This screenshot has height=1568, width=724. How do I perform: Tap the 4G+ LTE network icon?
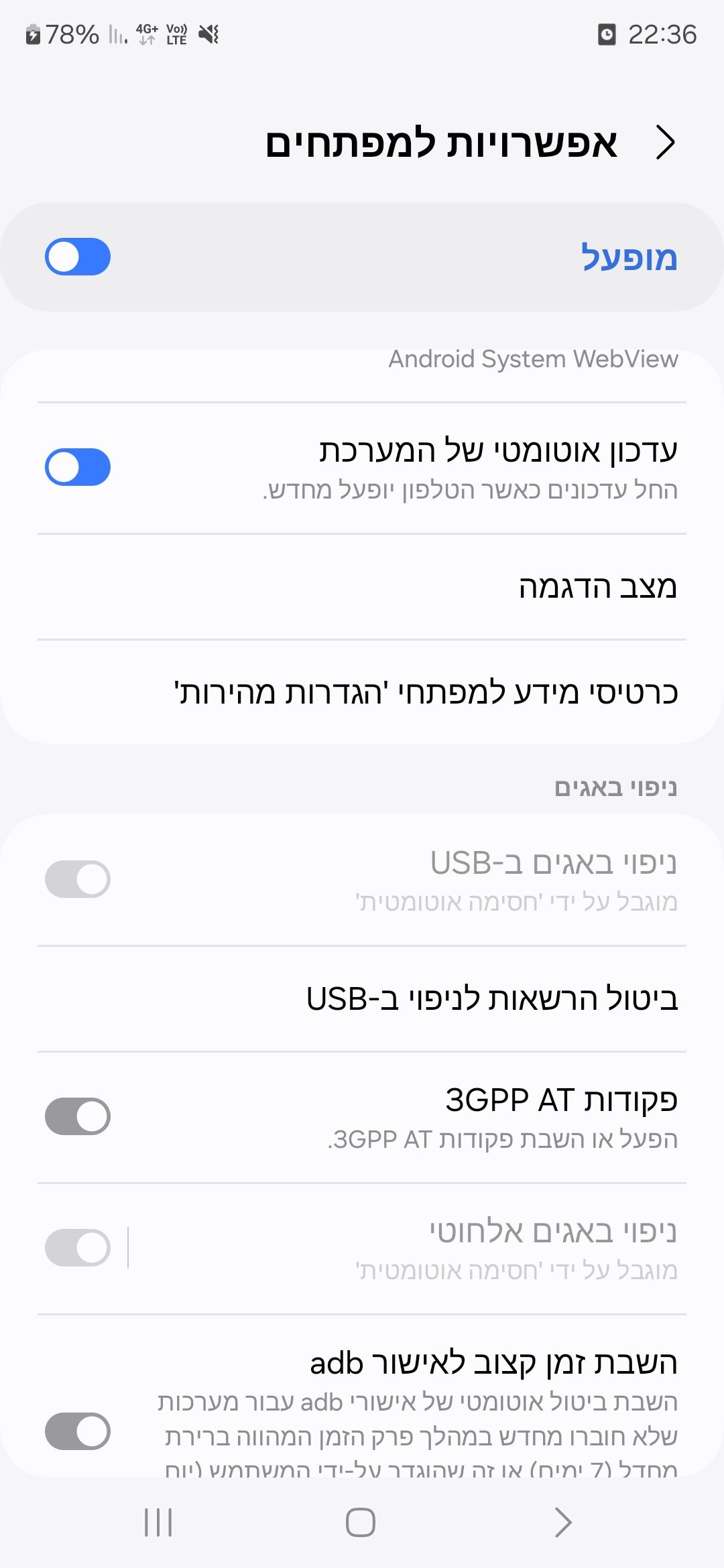[x=146, y=35]
